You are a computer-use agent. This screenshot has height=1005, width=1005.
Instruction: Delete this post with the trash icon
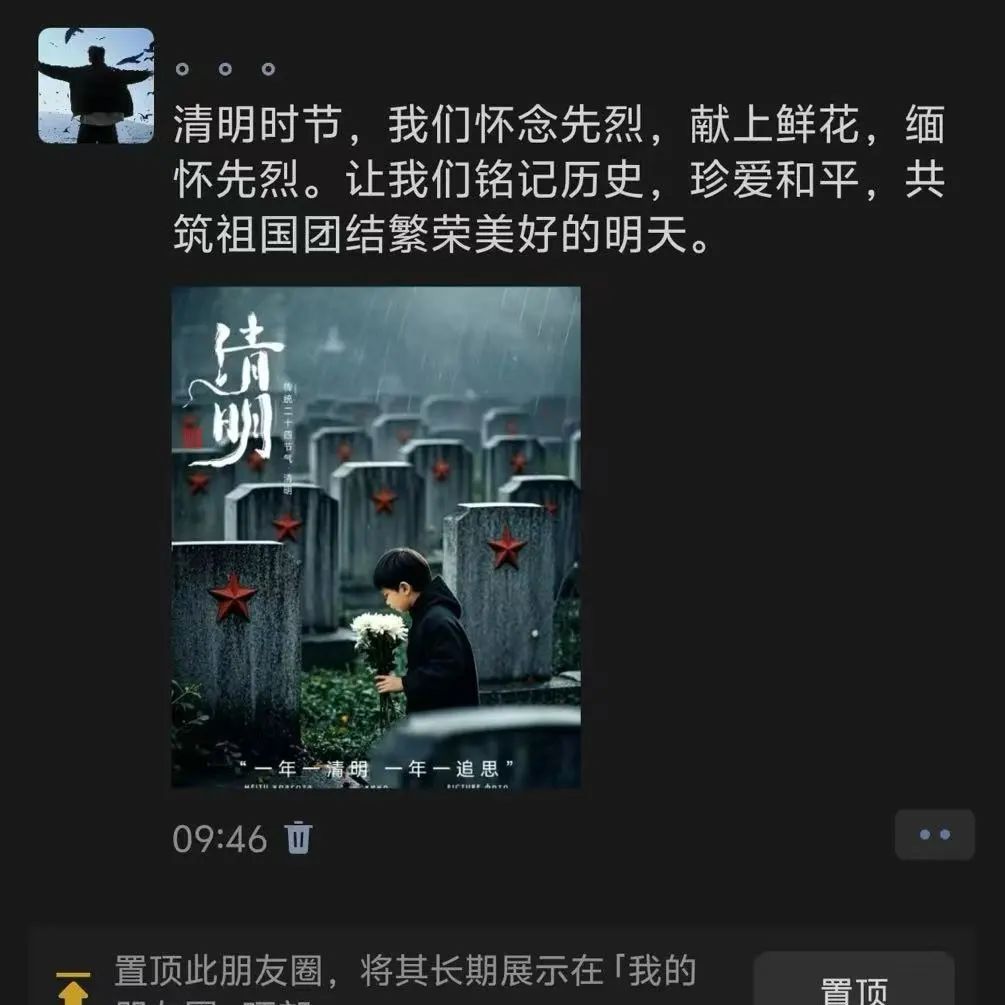pyautogui.click(x=299, y=837)
